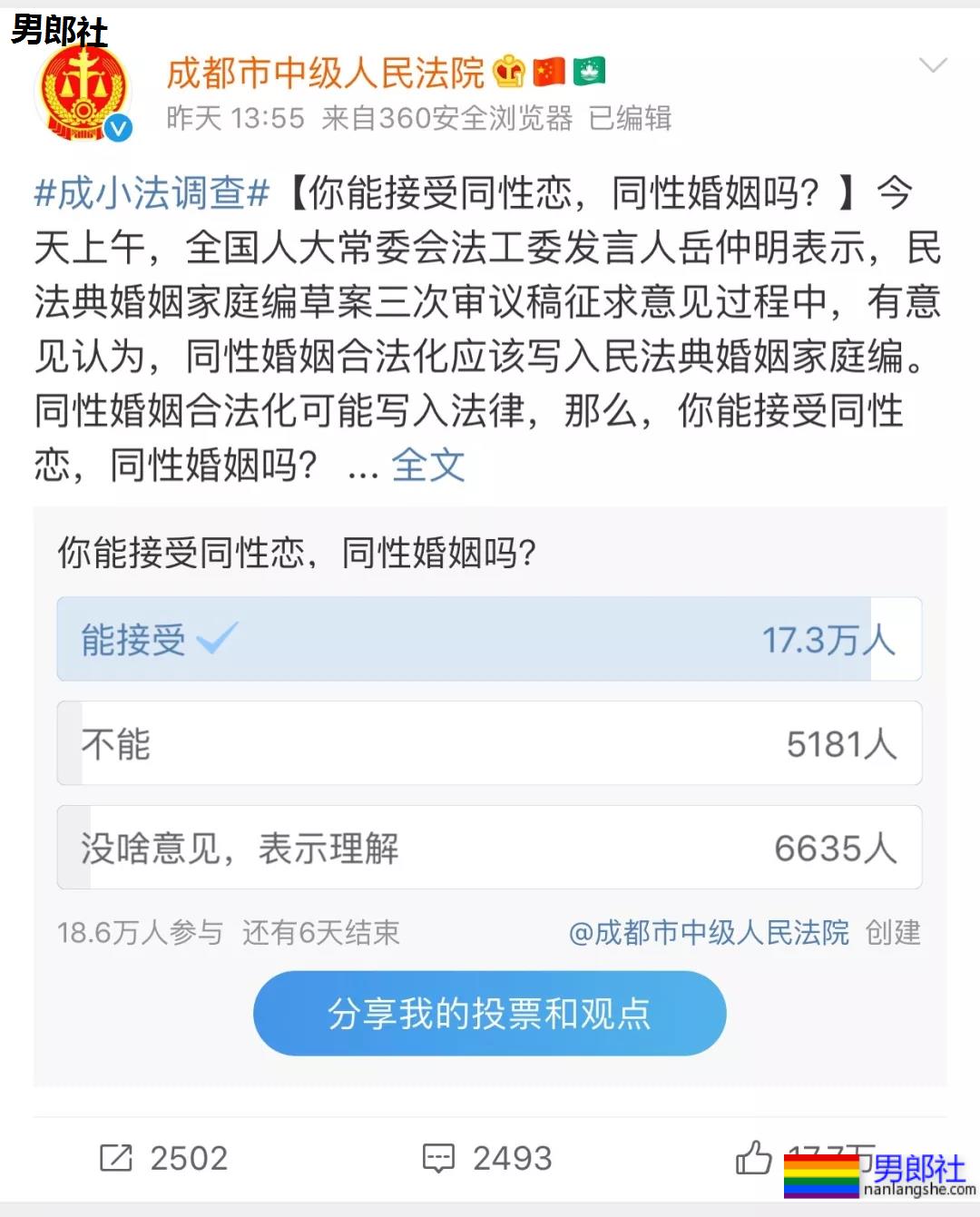The image size is (980, 1217).
Task: Click the 分享我的投票和观点 button
Action: [x=490, y=1014]
